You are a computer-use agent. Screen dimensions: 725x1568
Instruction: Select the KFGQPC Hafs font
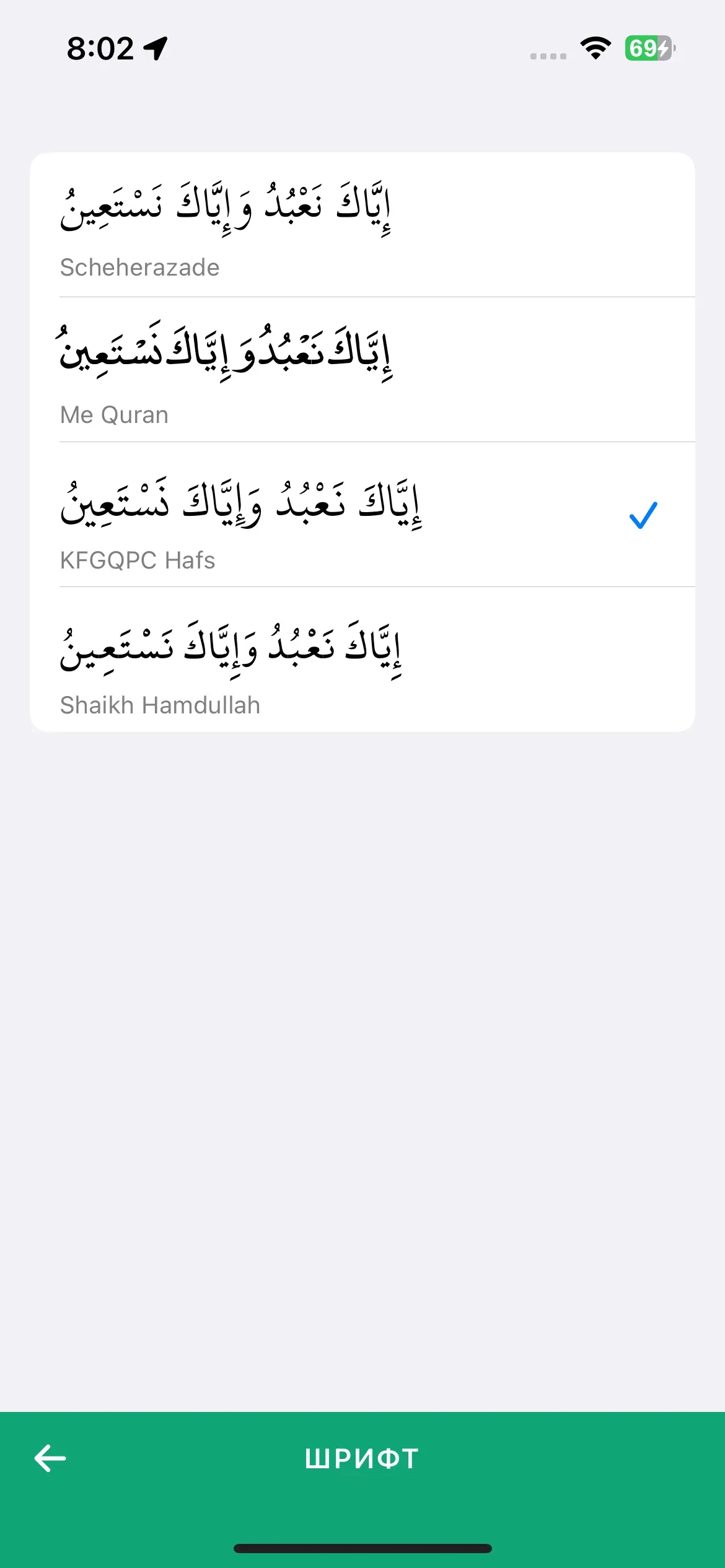(x=362, y=515)
